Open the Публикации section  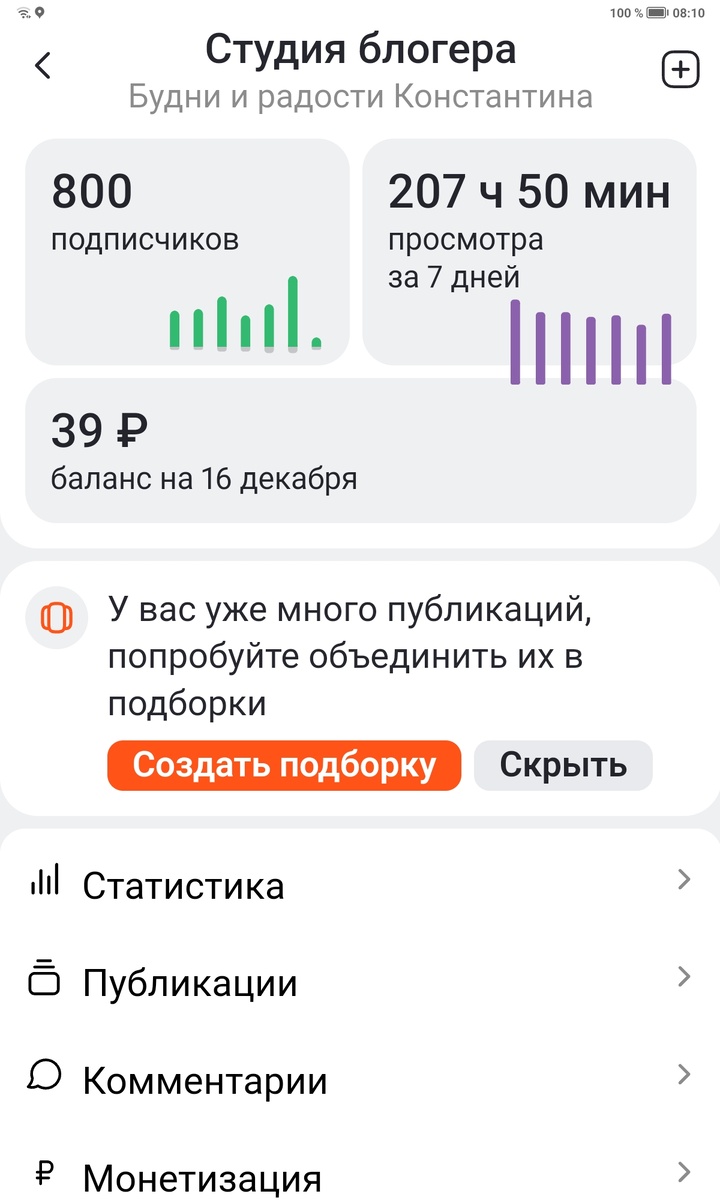pyautogui.click(x=360, y=982)
